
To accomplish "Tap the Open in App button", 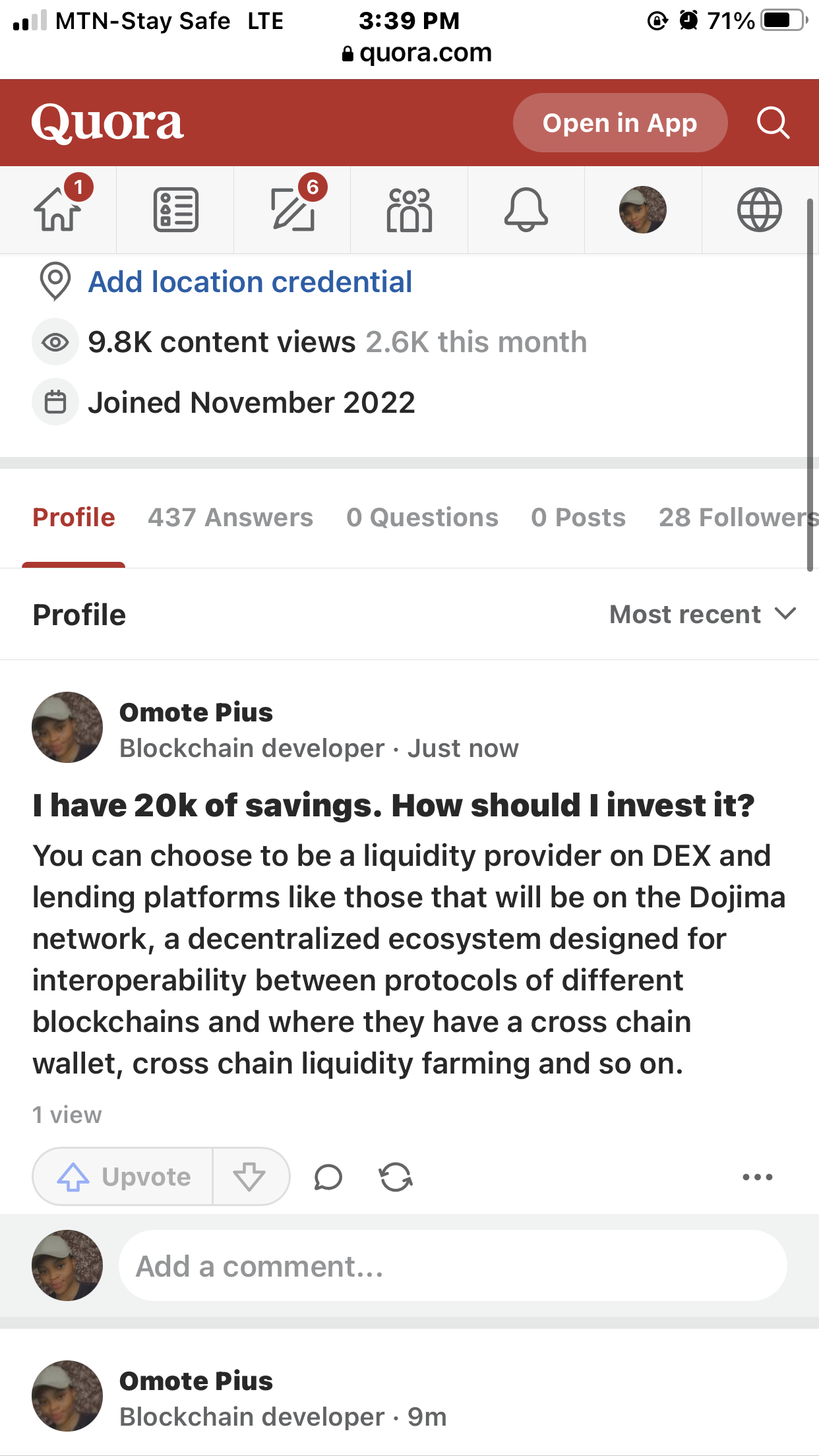I will pyautogui.click(x=620, y=123).
